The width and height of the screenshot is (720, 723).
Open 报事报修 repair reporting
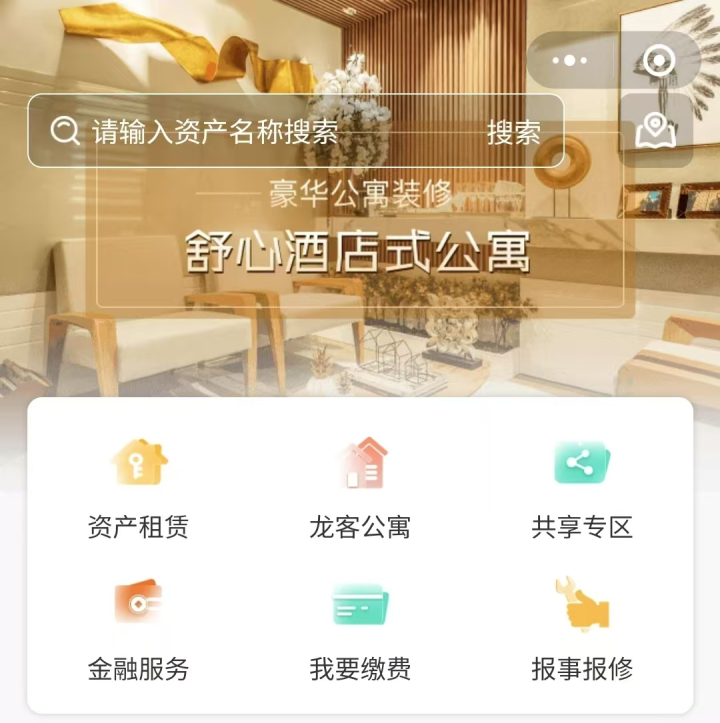582,630
